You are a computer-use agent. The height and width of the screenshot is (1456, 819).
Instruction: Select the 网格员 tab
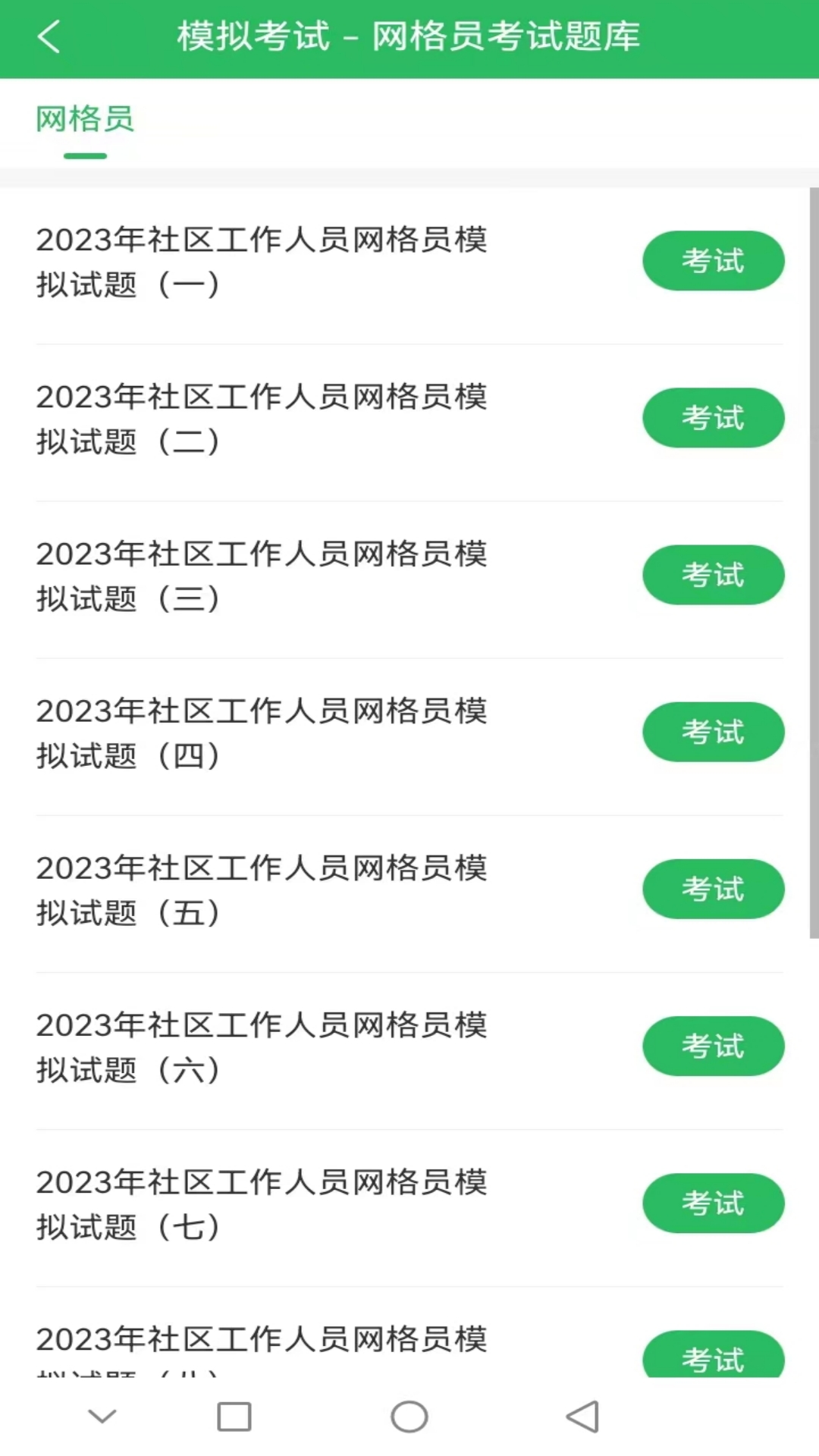84,119
